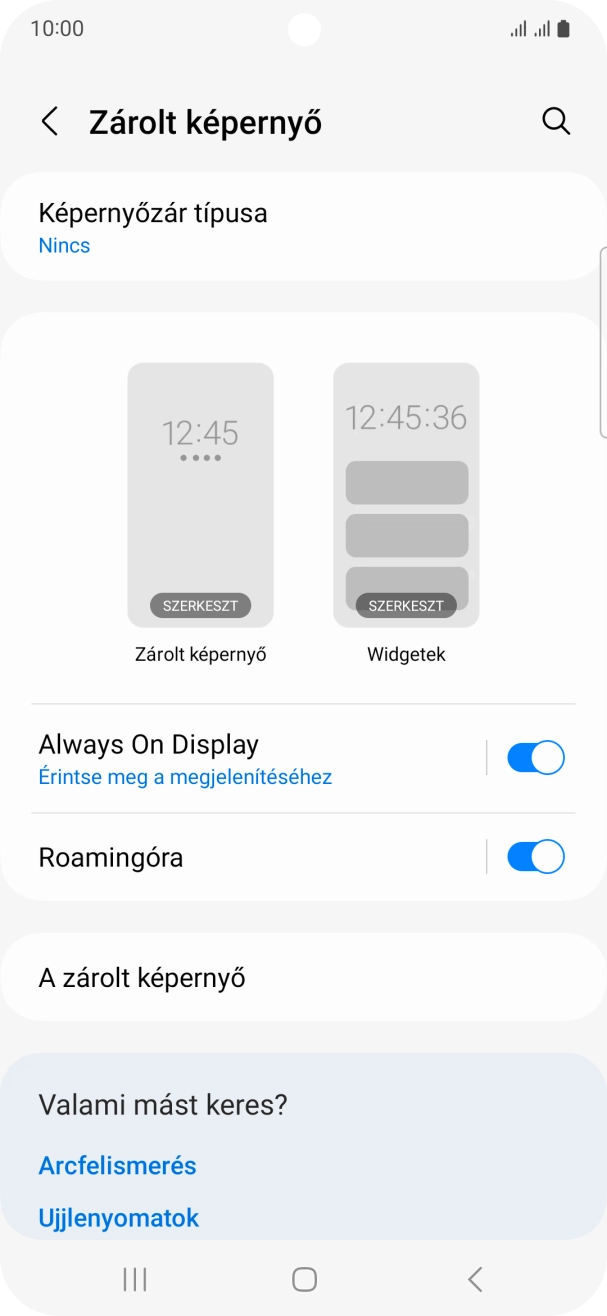Screen dimensions: 607x1316
Task: Go to the home screen
Action: coord(304,1278)
